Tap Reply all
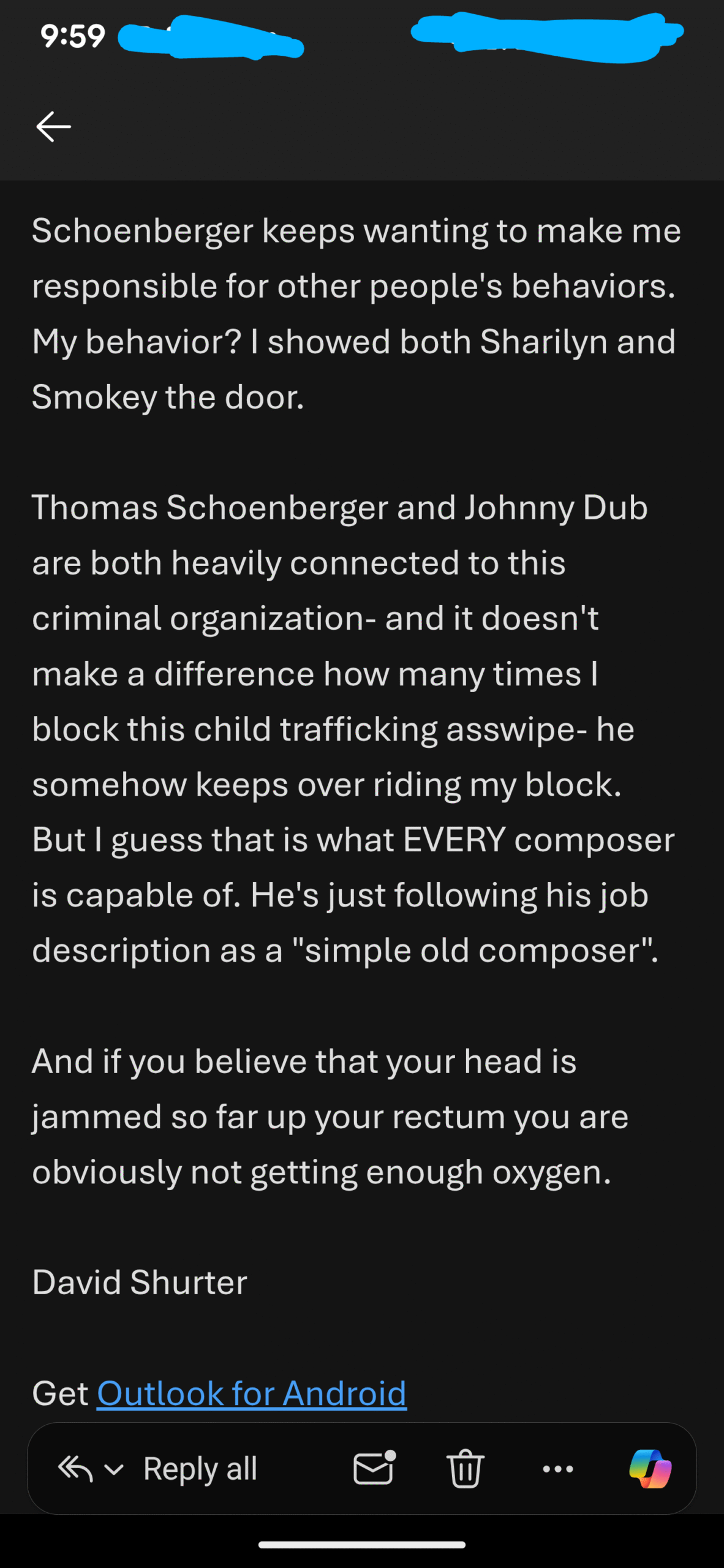This screenshot has width=724, height=1568. click(200, 1468)
